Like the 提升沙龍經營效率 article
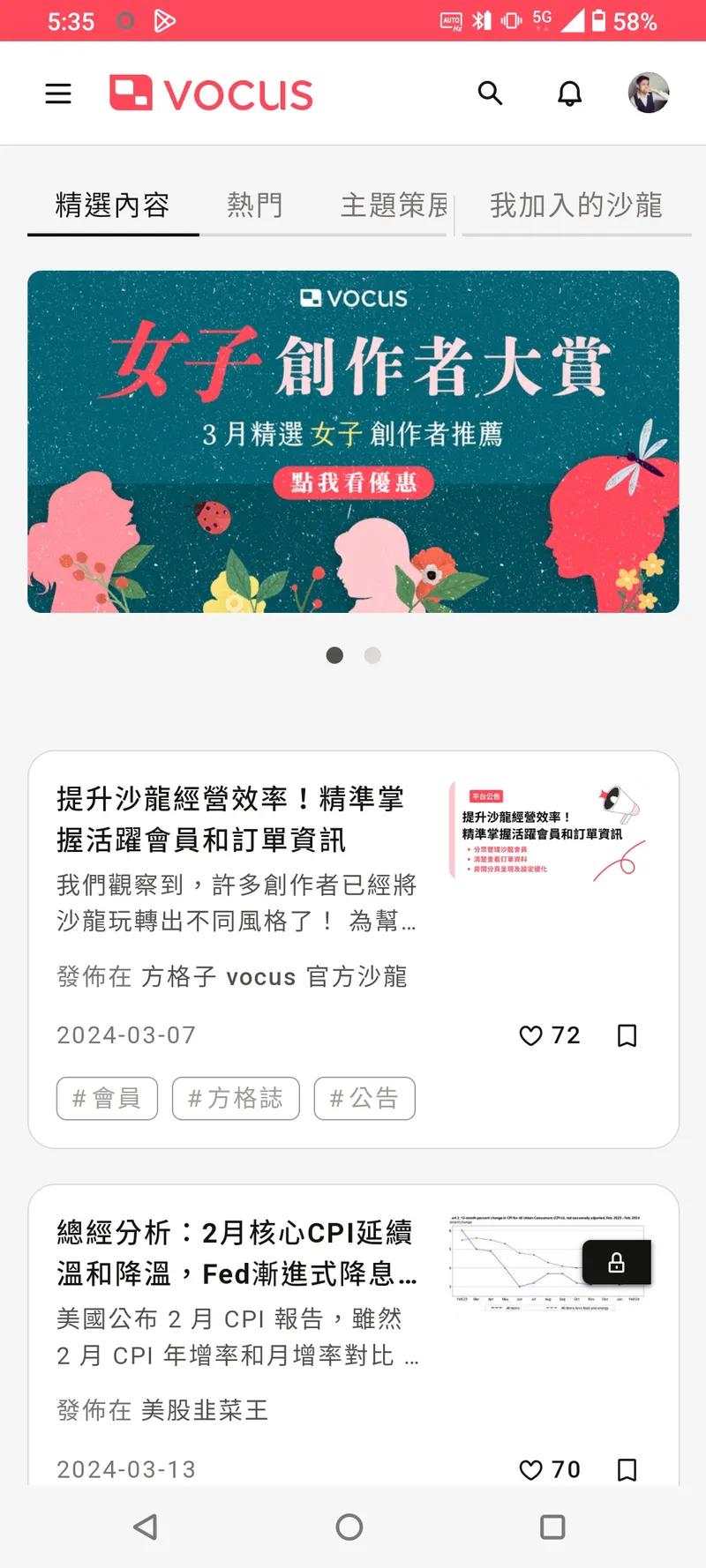The width and height of the screenshot is (706, 1568). (531, 1035)
